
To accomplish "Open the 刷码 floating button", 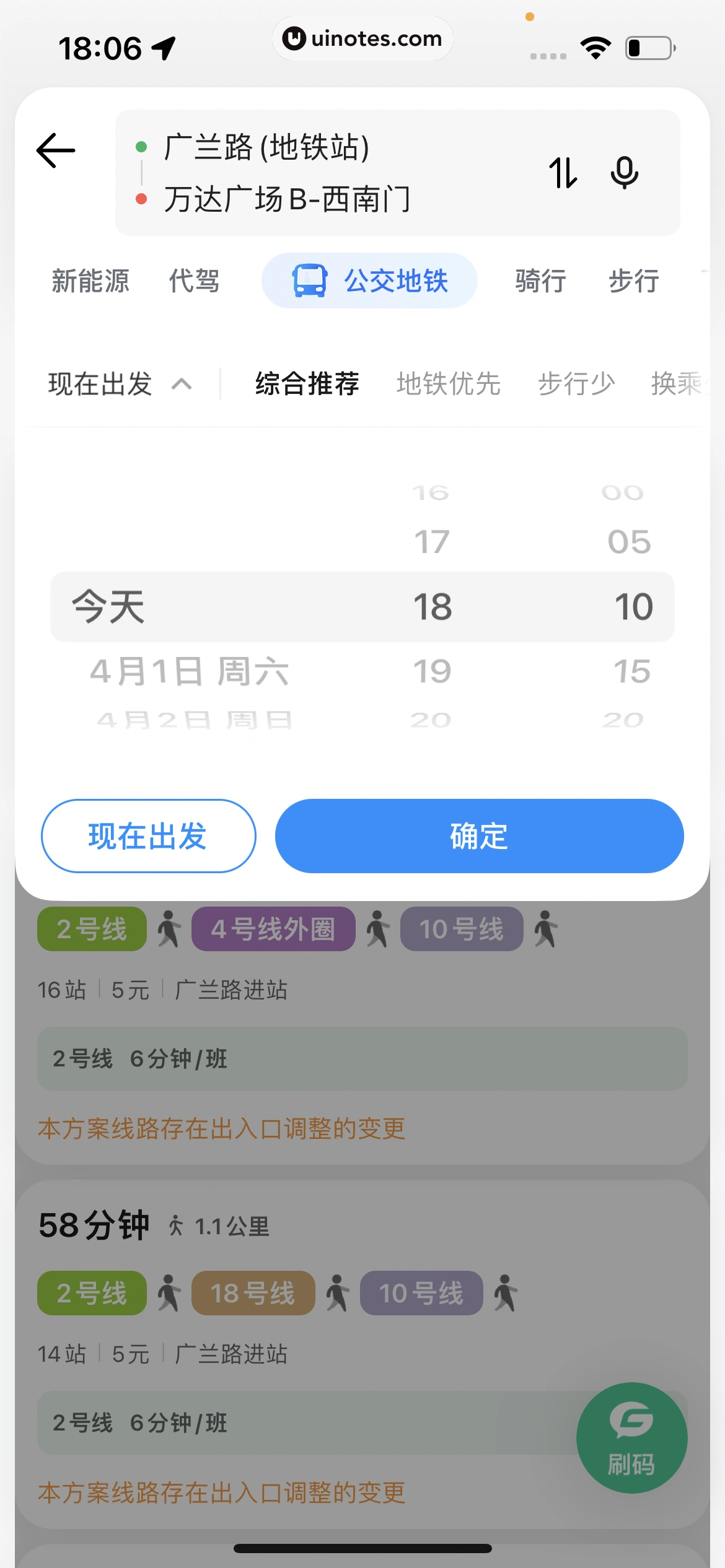I will tap(631, 1438).
